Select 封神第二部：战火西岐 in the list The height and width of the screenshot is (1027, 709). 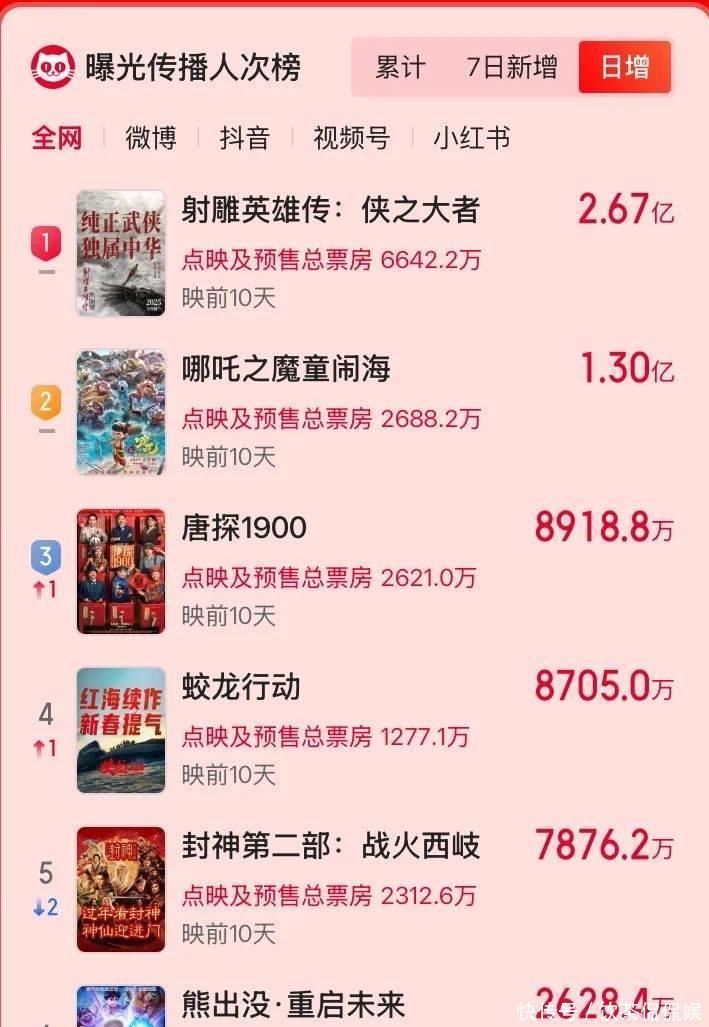coord(330,846)
